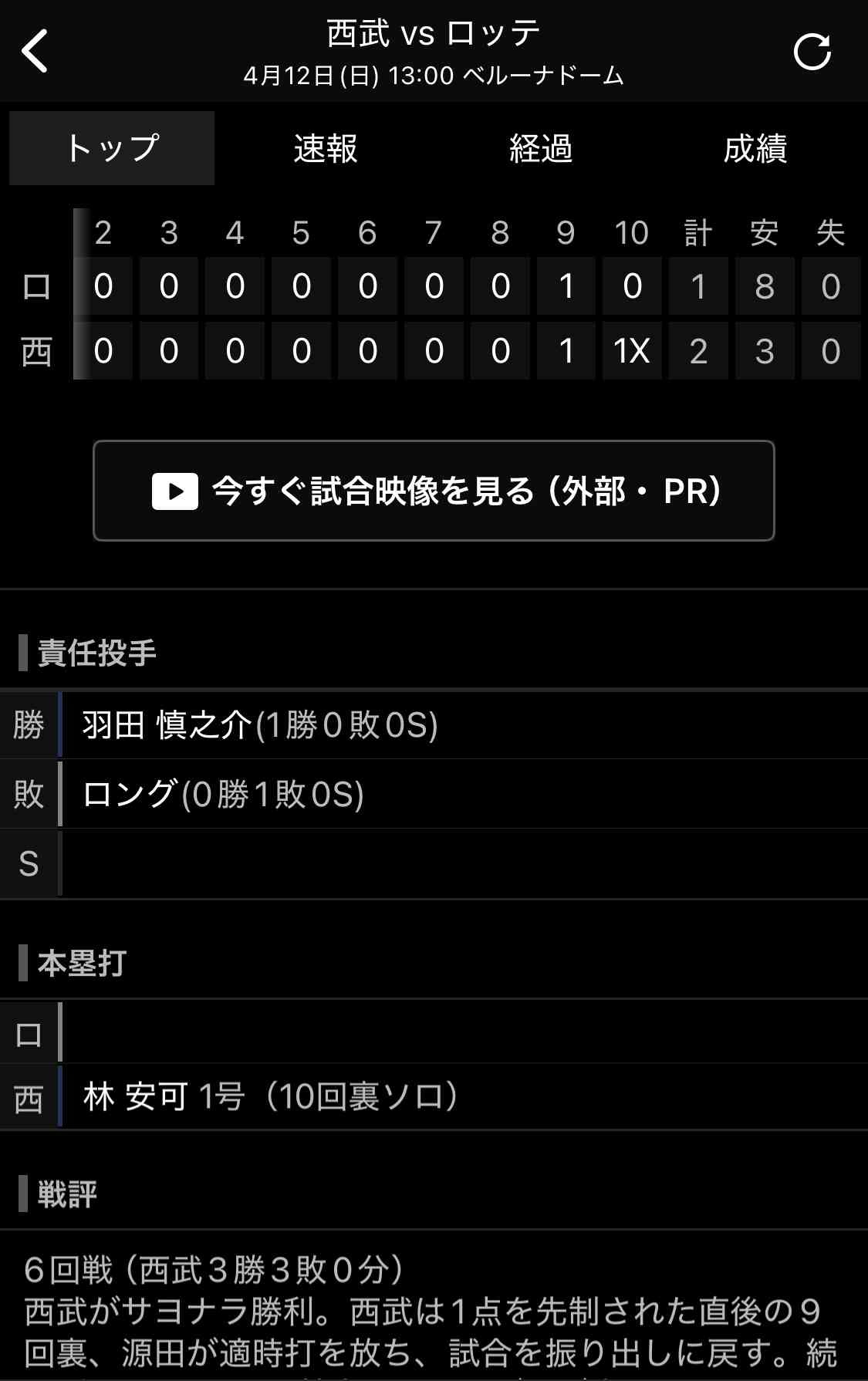Tap 今すぐ試合映像を見る button
868x1381 pixels.
[434, 491]
